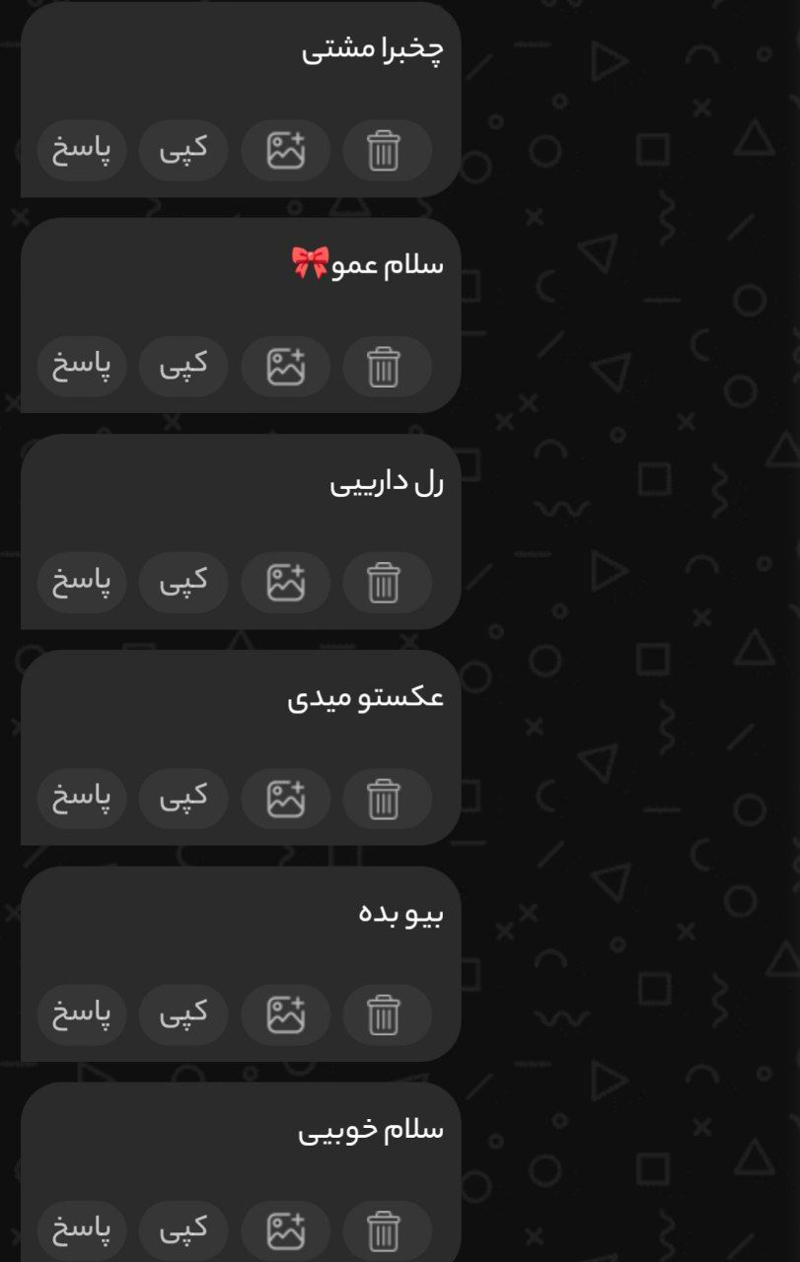Copy the message سلام عمو

pos(183,367)
